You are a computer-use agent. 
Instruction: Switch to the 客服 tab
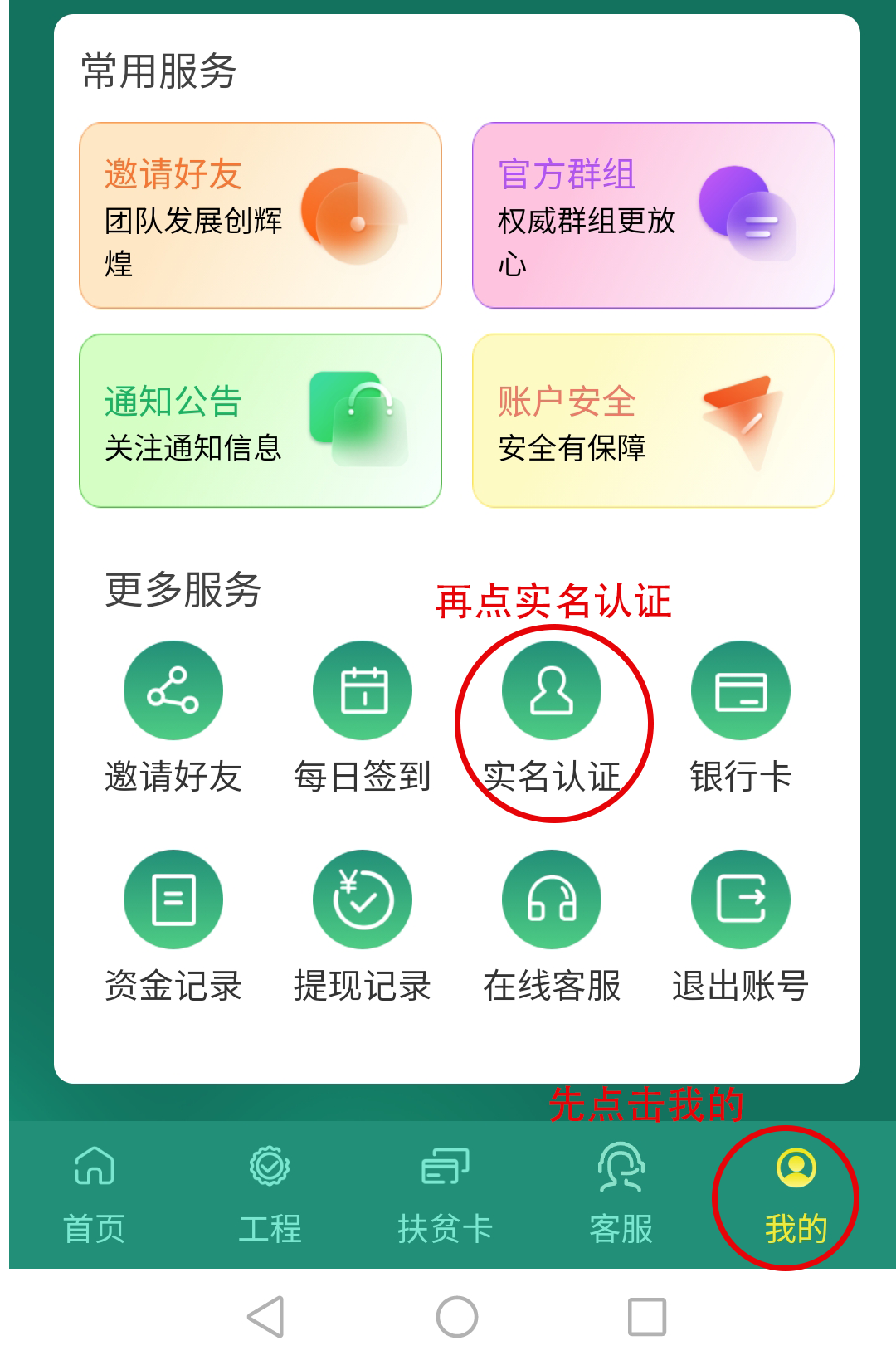(x=621, y=1193)
